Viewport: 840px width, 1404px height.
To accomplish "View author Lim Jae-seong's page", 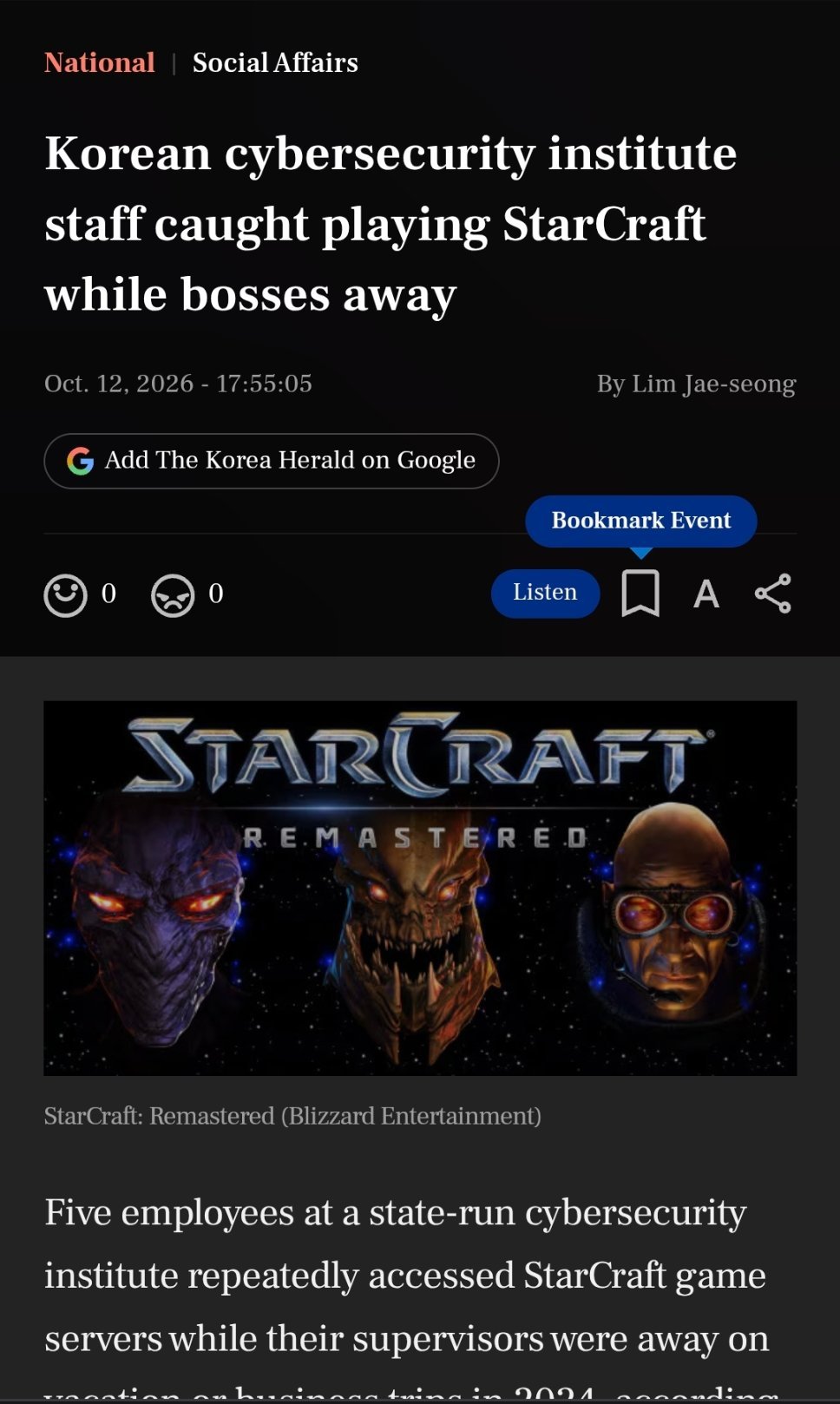I will click(x=696, y=384).
